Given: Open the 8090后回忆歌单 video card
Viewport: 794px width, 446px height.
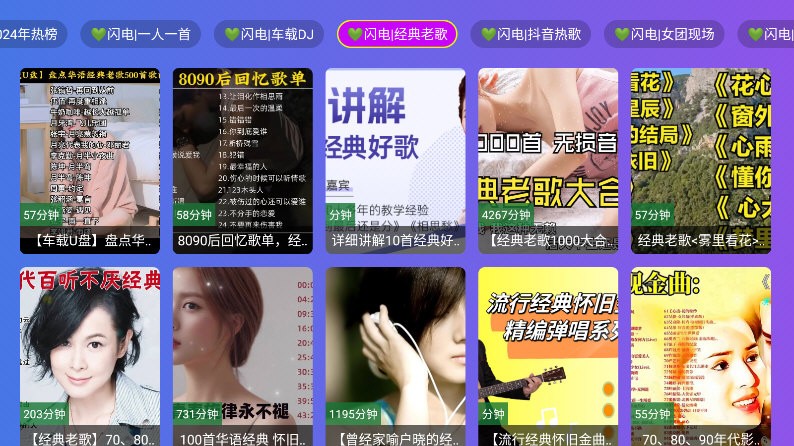Looking at the screenshot, I should click(243, 160).
